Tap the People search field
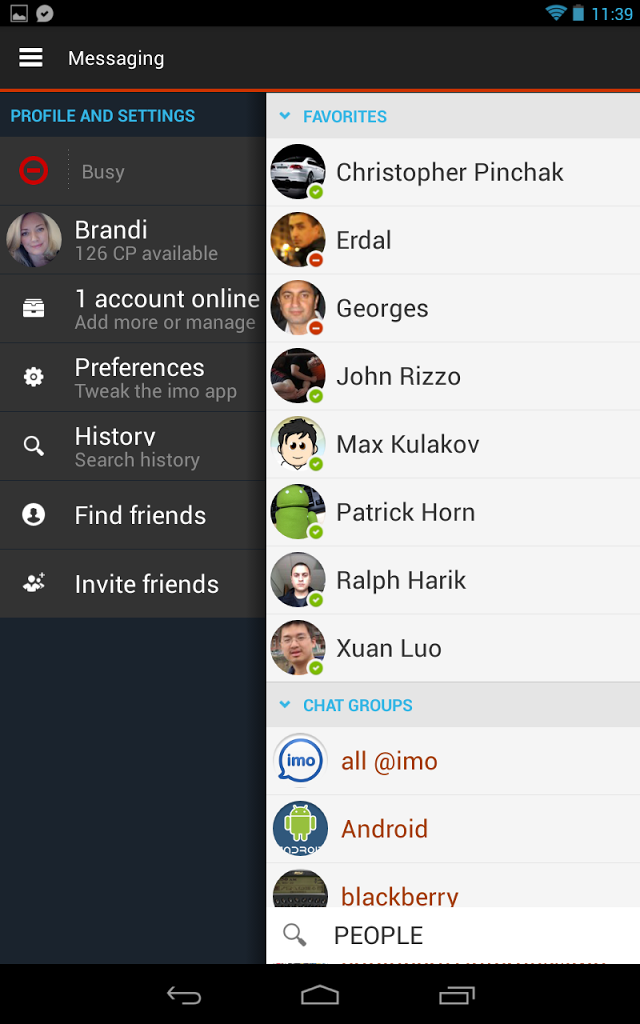 coord(460,935)
